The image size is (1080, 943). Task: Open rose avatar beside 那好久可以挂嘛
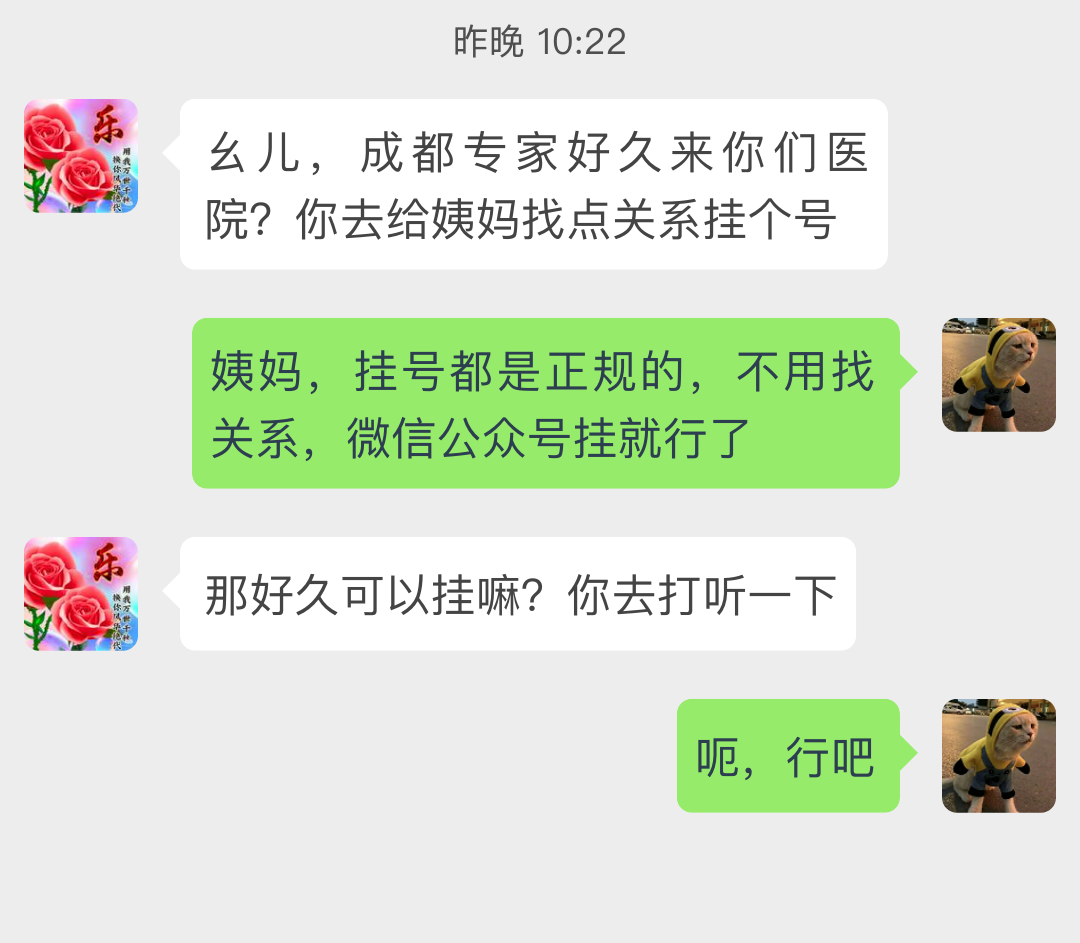tap(81, 594)
